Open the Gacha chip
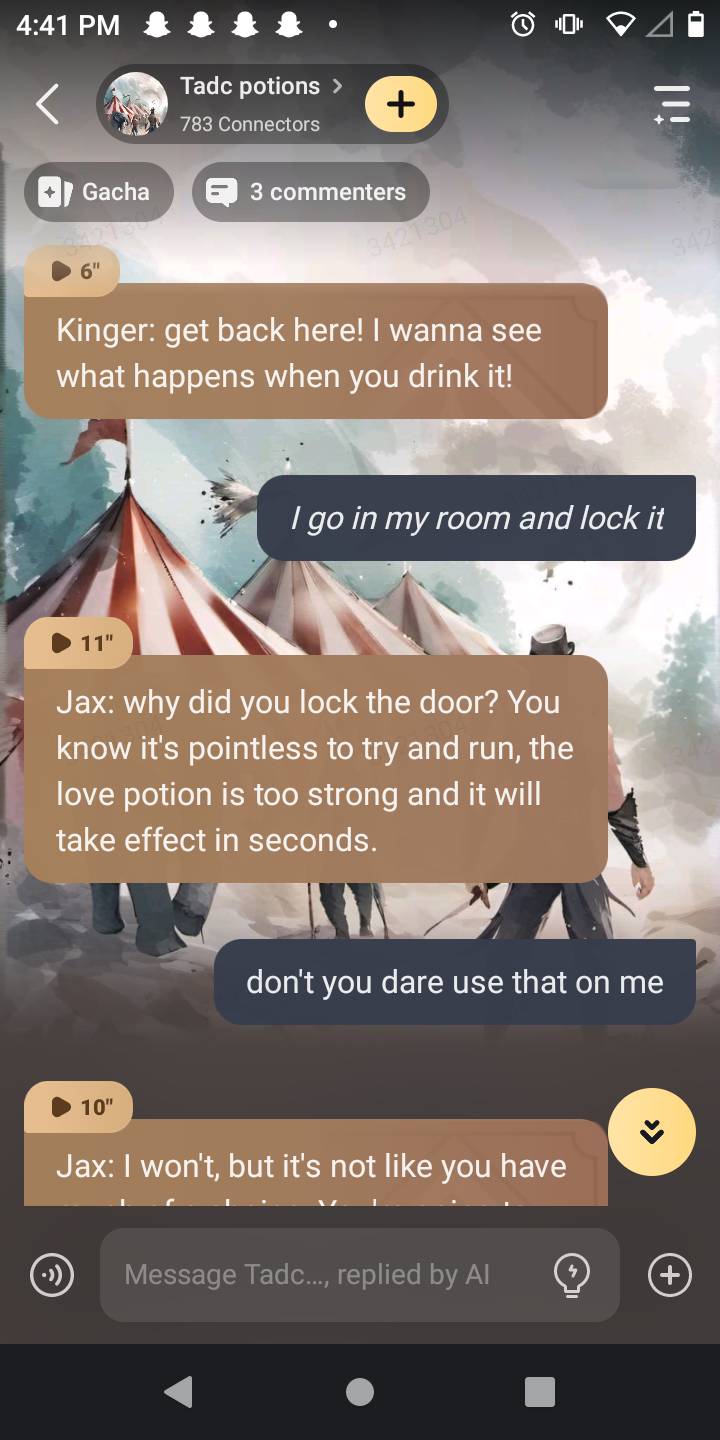Image resolution: width=720 pixels, height=1440 pixels. click(x=98, y=192)
